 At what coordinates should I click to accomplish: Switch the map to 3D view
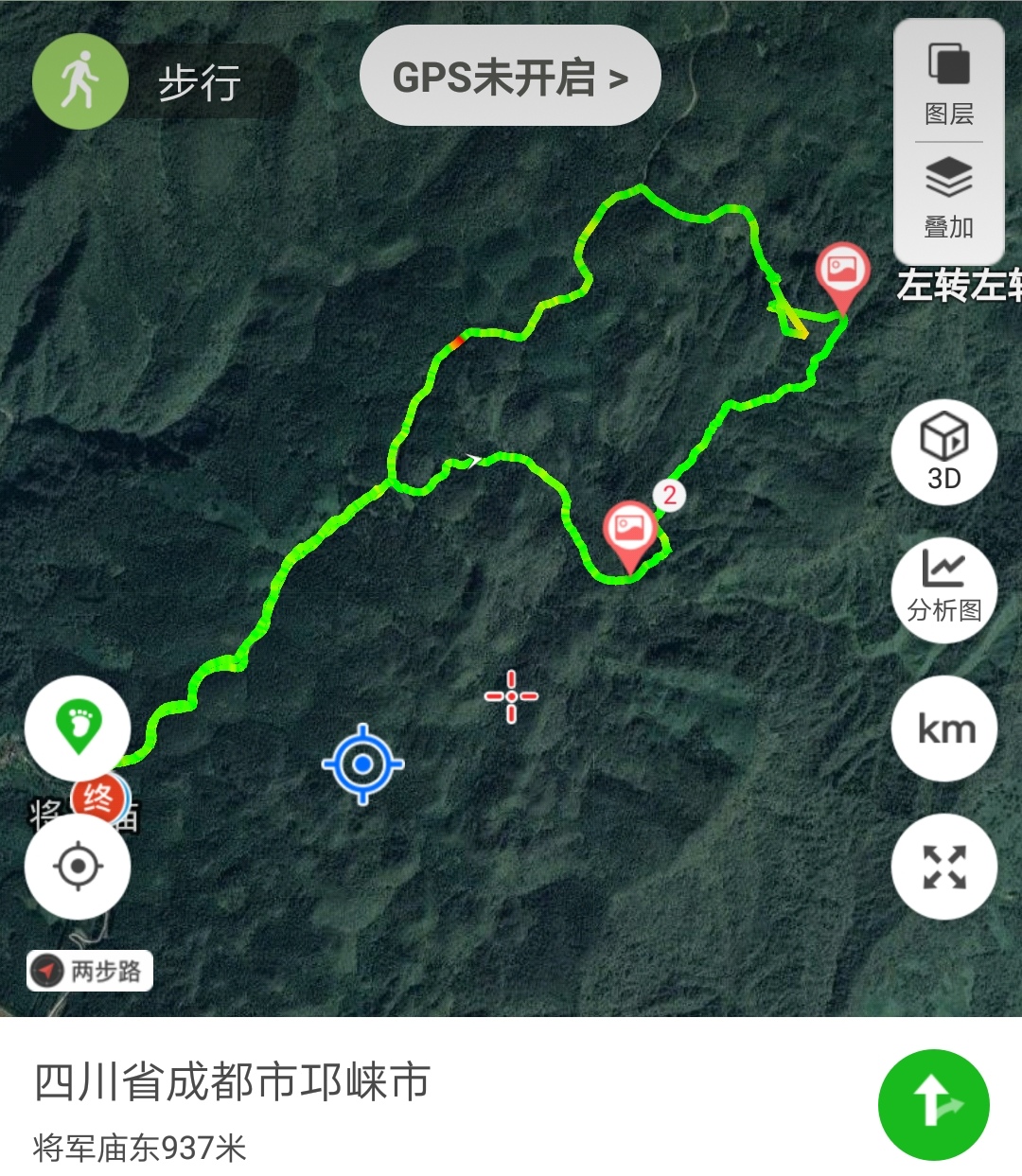click(943, 451)
